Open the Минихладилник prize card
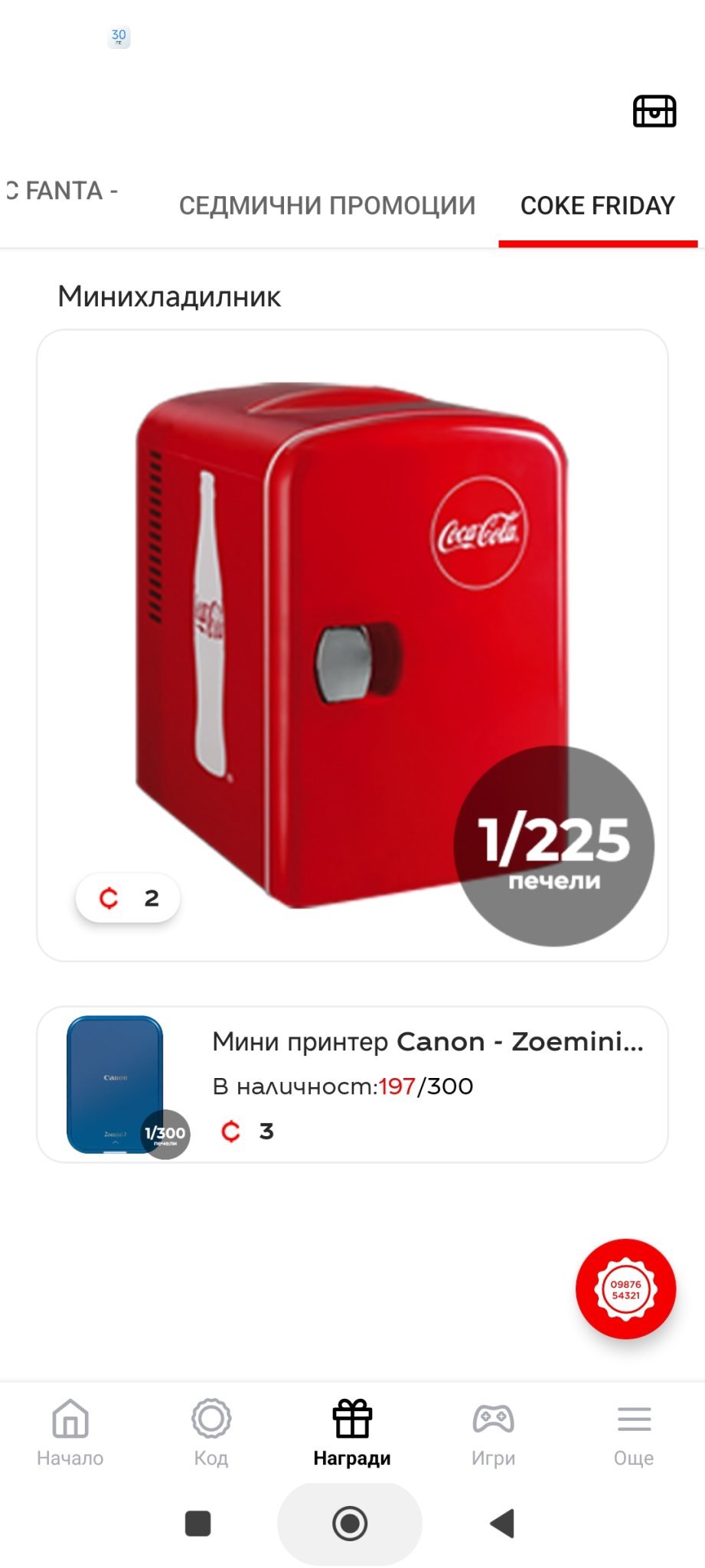This screenshot has height=1568, width=705. tap(352, 645)
